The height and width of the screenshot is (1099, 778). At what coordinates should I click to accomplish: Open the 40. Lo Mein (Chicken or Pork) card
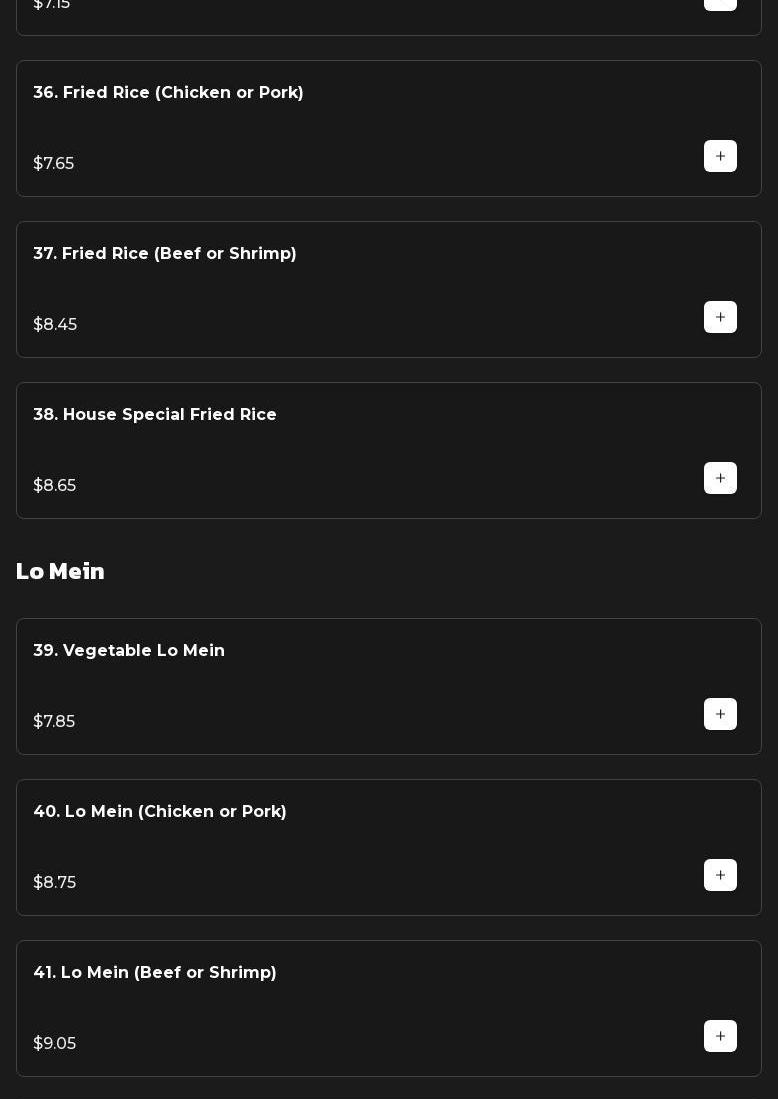[160, 812]
